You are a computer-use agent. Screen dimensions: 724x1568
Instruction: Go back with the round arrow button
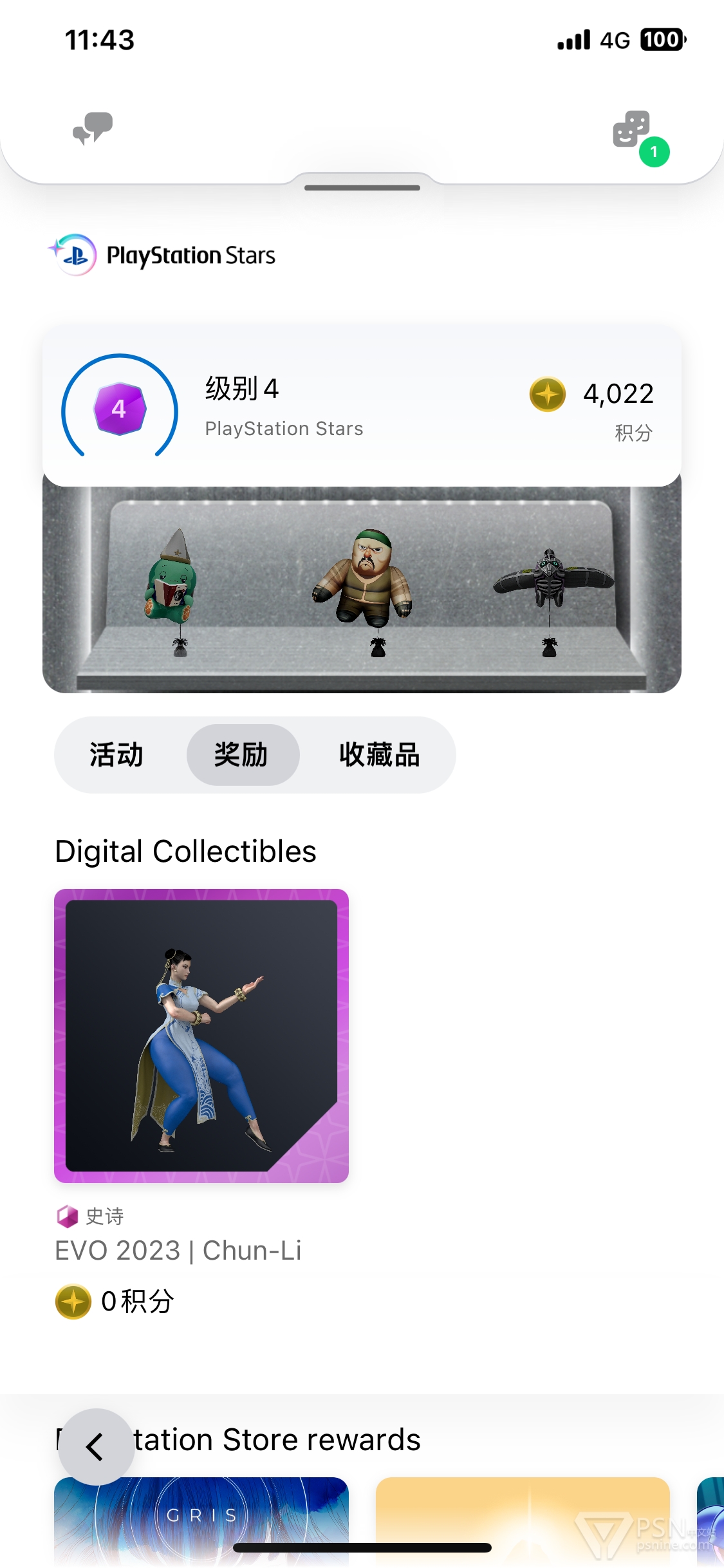pyautogui.click(x=97, y=1447)
